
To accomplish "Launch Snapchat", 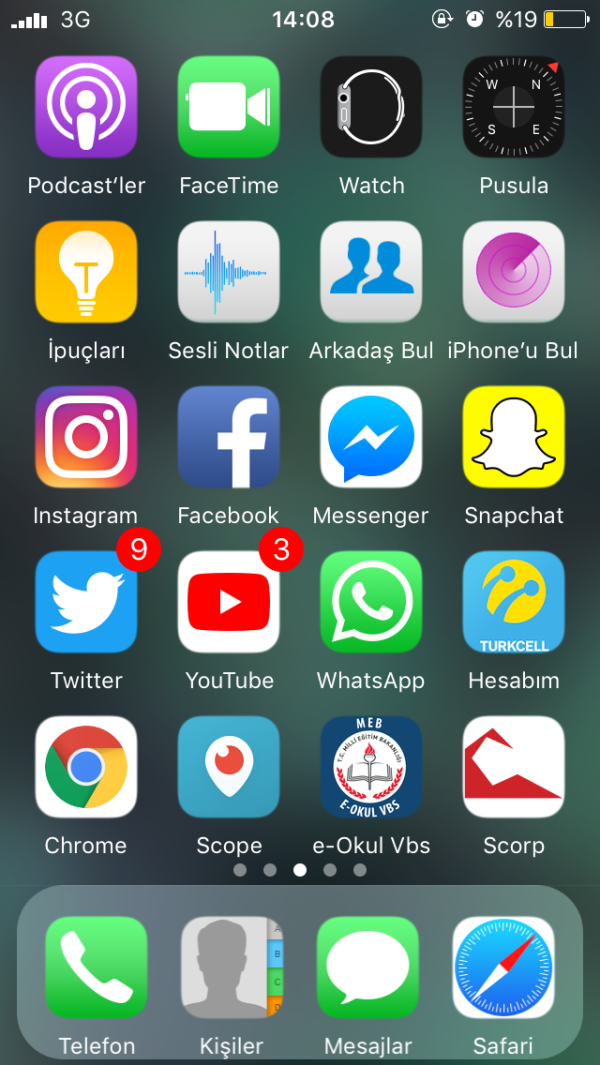I will pos(514,437).
